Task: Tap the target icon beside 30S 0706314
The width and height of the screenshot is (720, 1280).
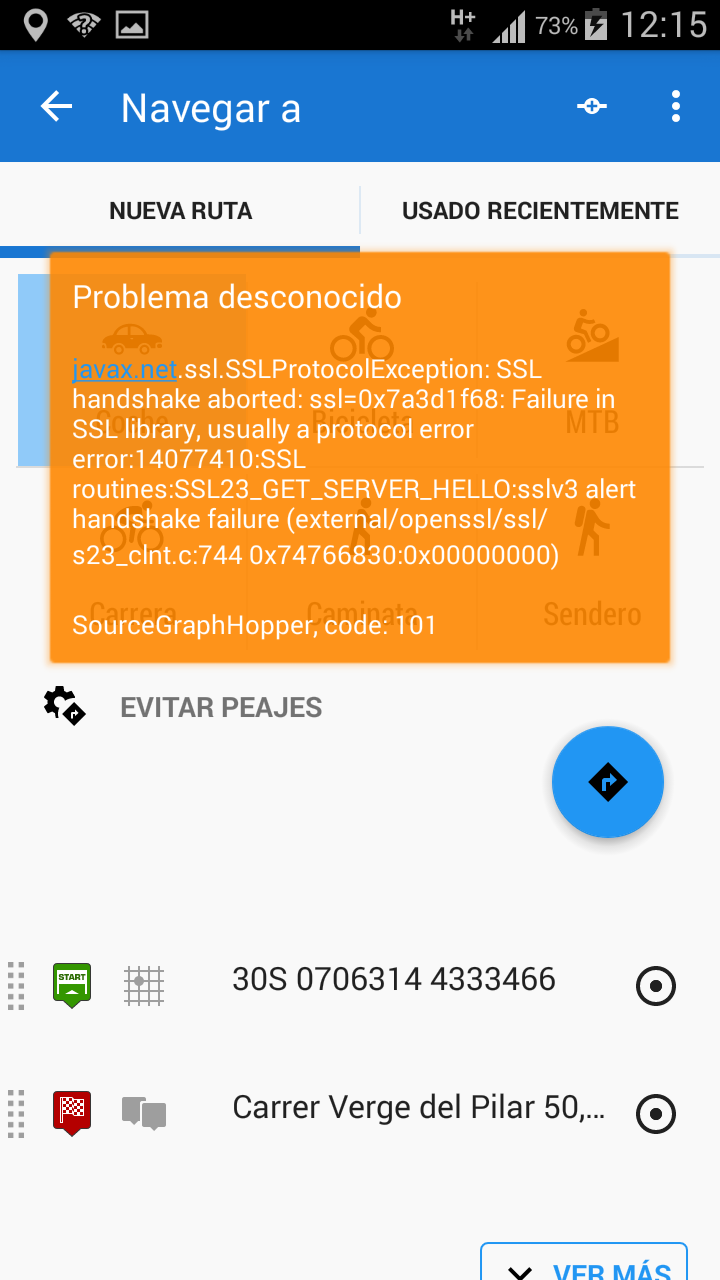Action: pos(656,986)
